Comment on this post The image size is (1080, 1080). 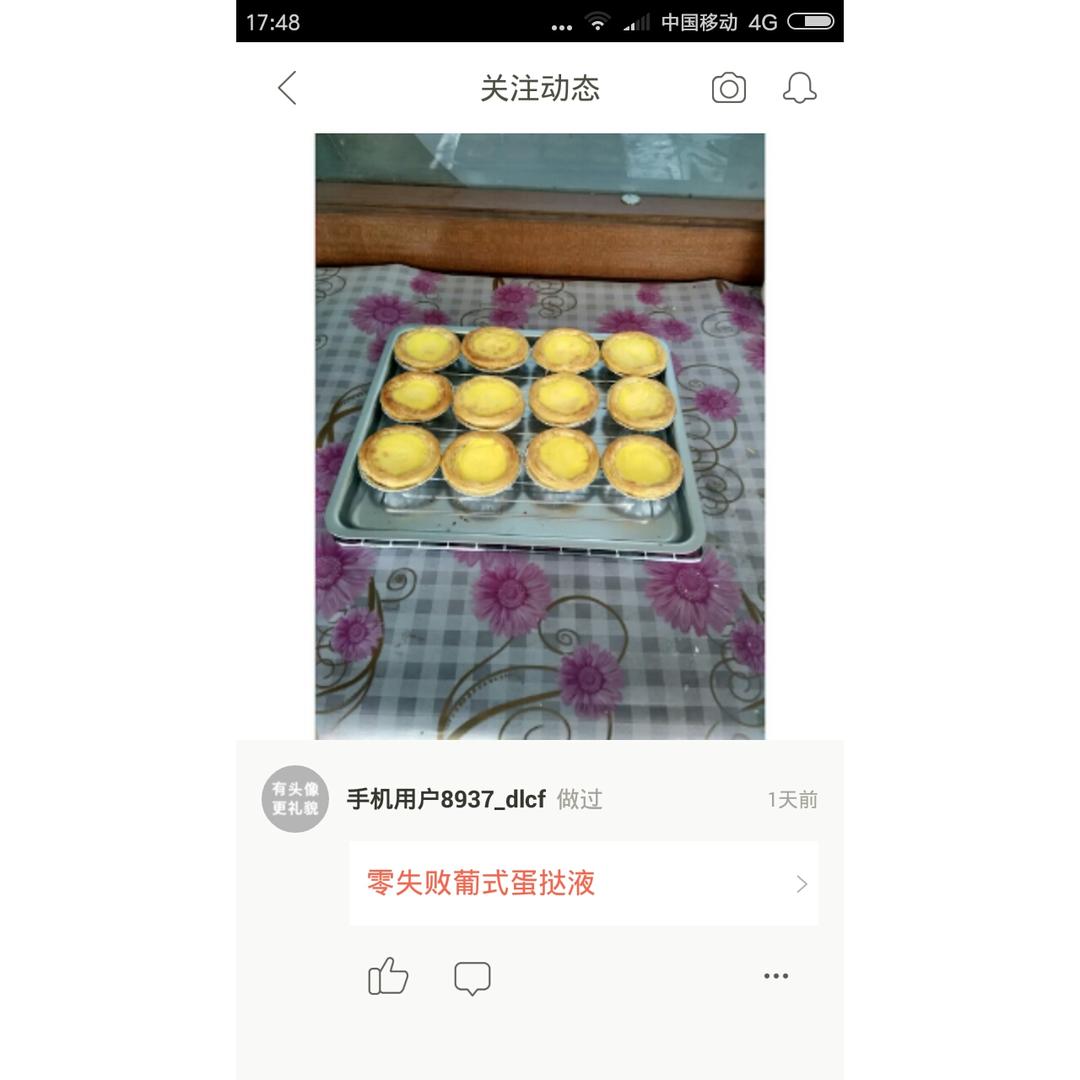(472, 977)
